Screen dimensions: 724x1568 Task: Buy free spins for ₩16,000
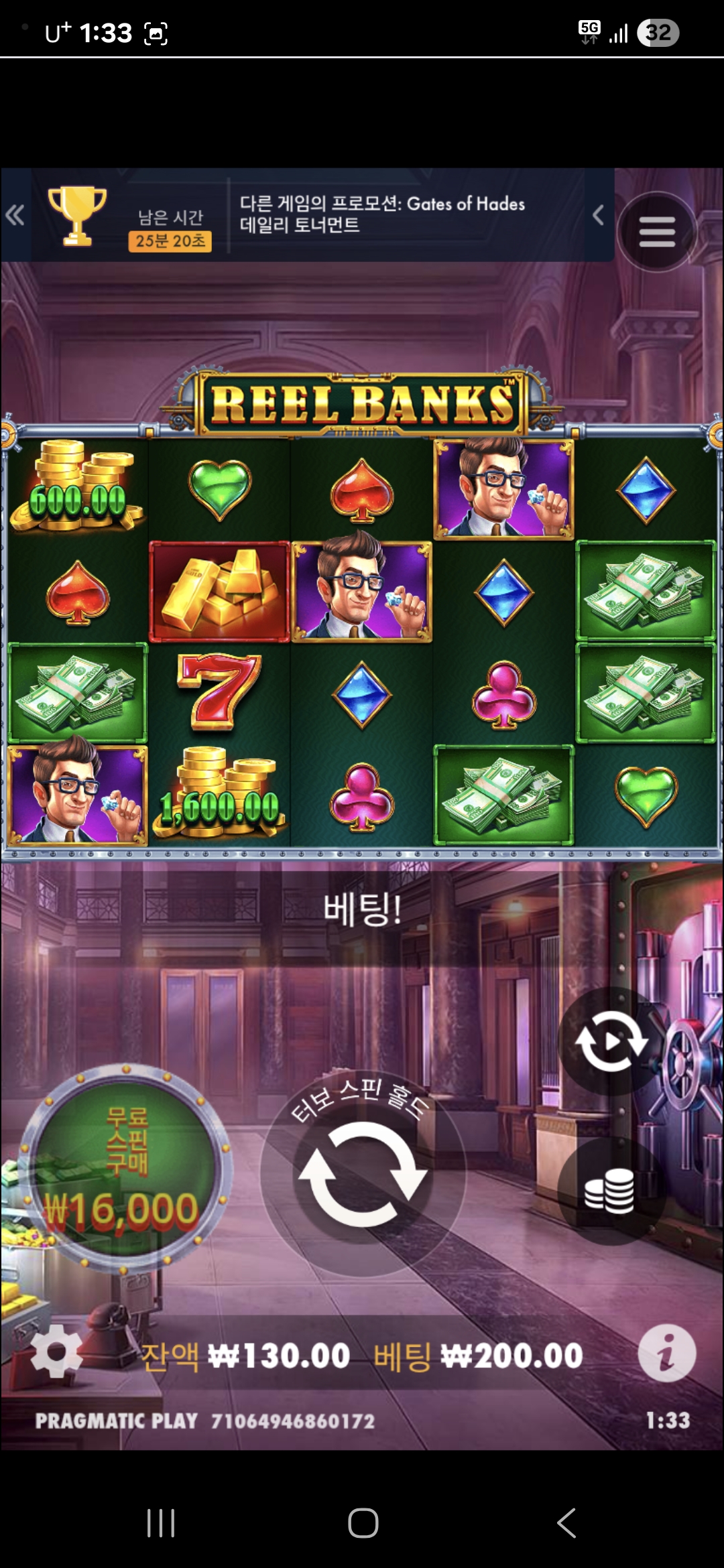pyautogui.click(x=124, y=1168)
